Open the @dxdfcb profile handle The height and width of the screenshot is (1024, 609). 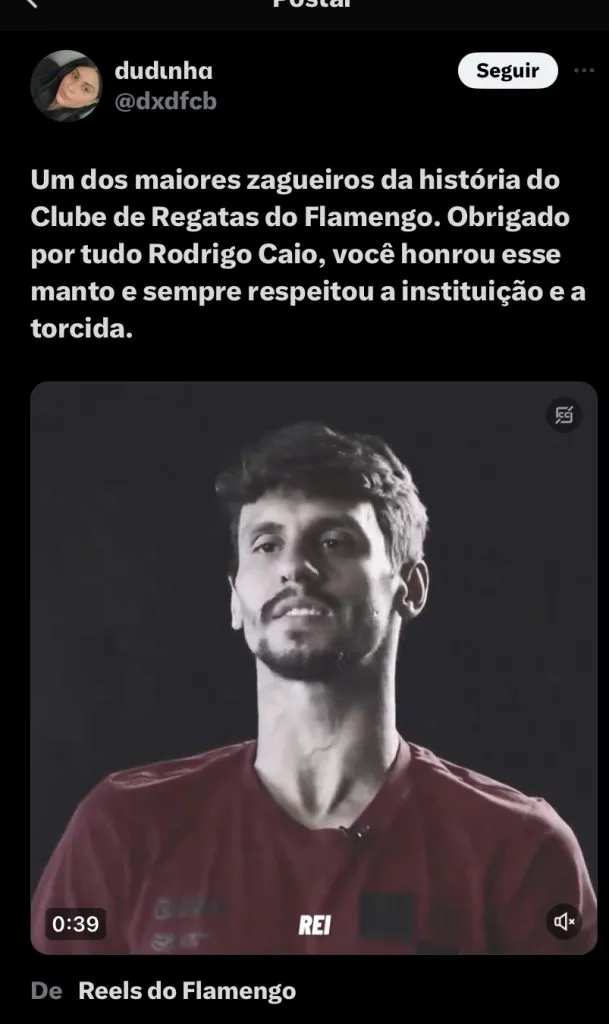165,101
